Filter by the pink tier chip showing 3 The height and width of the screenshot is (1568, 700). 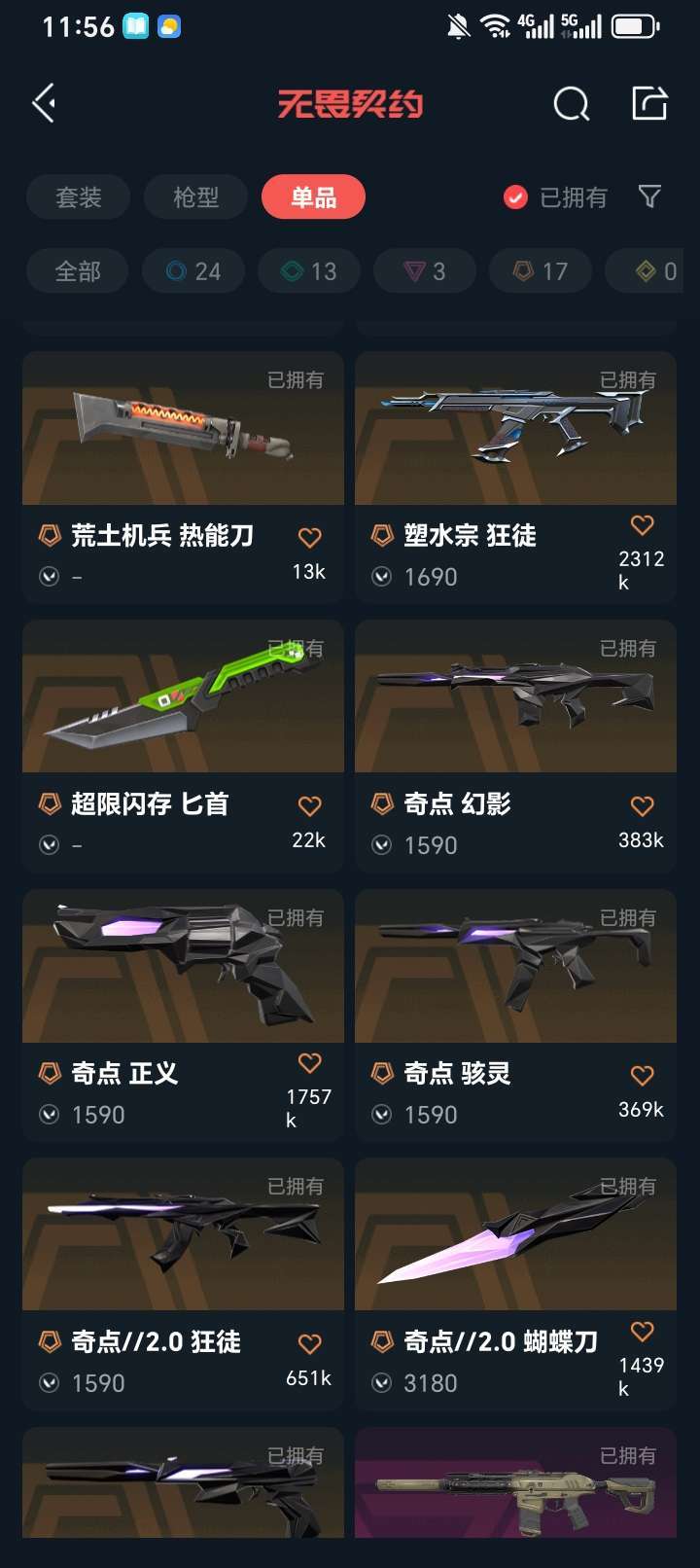click(x=425, y=271)
